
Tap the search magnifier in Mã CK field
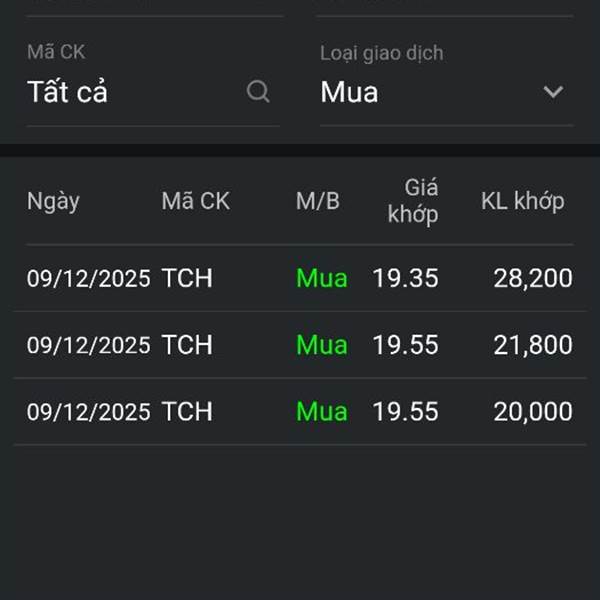click(x=258, y=92)
